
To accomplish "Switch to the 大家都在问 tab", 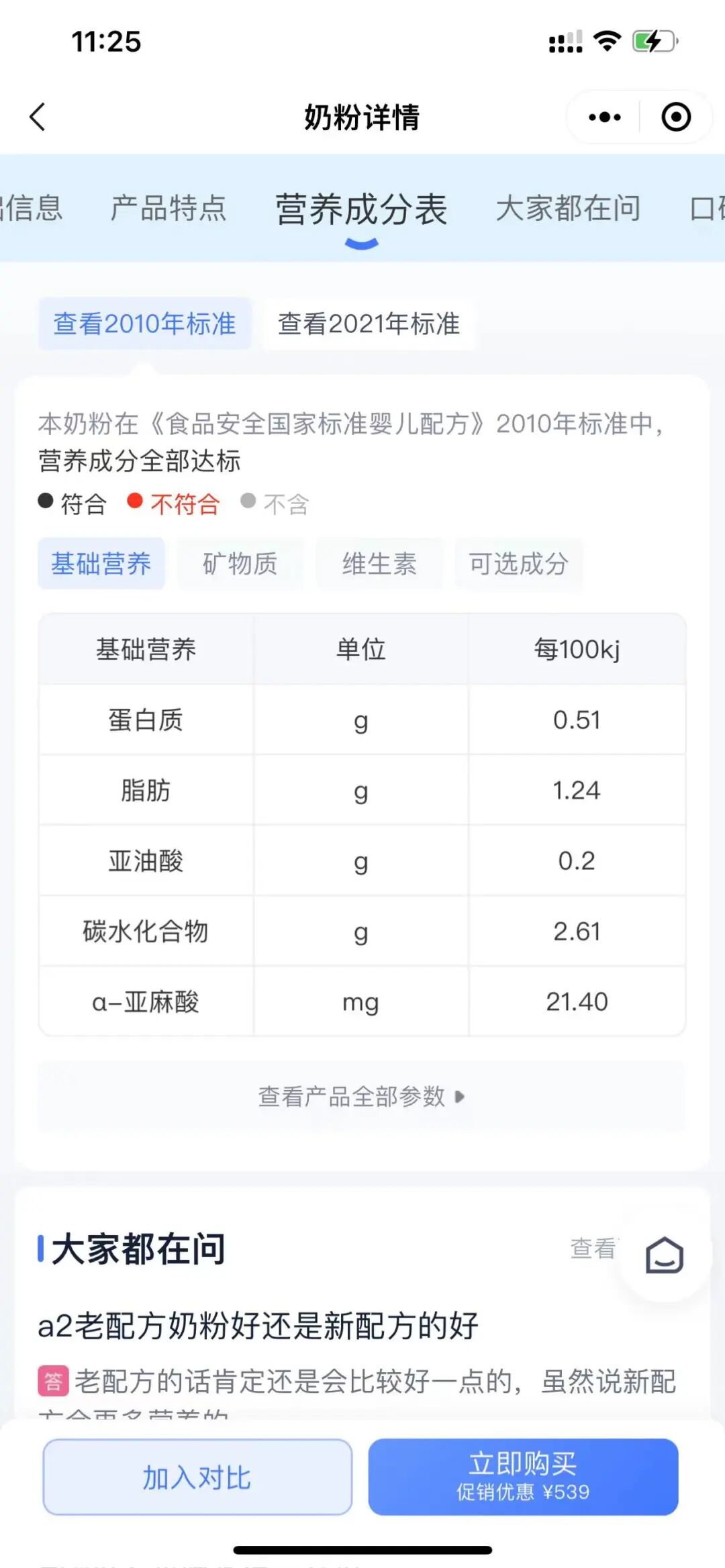I will coord(568,208).
